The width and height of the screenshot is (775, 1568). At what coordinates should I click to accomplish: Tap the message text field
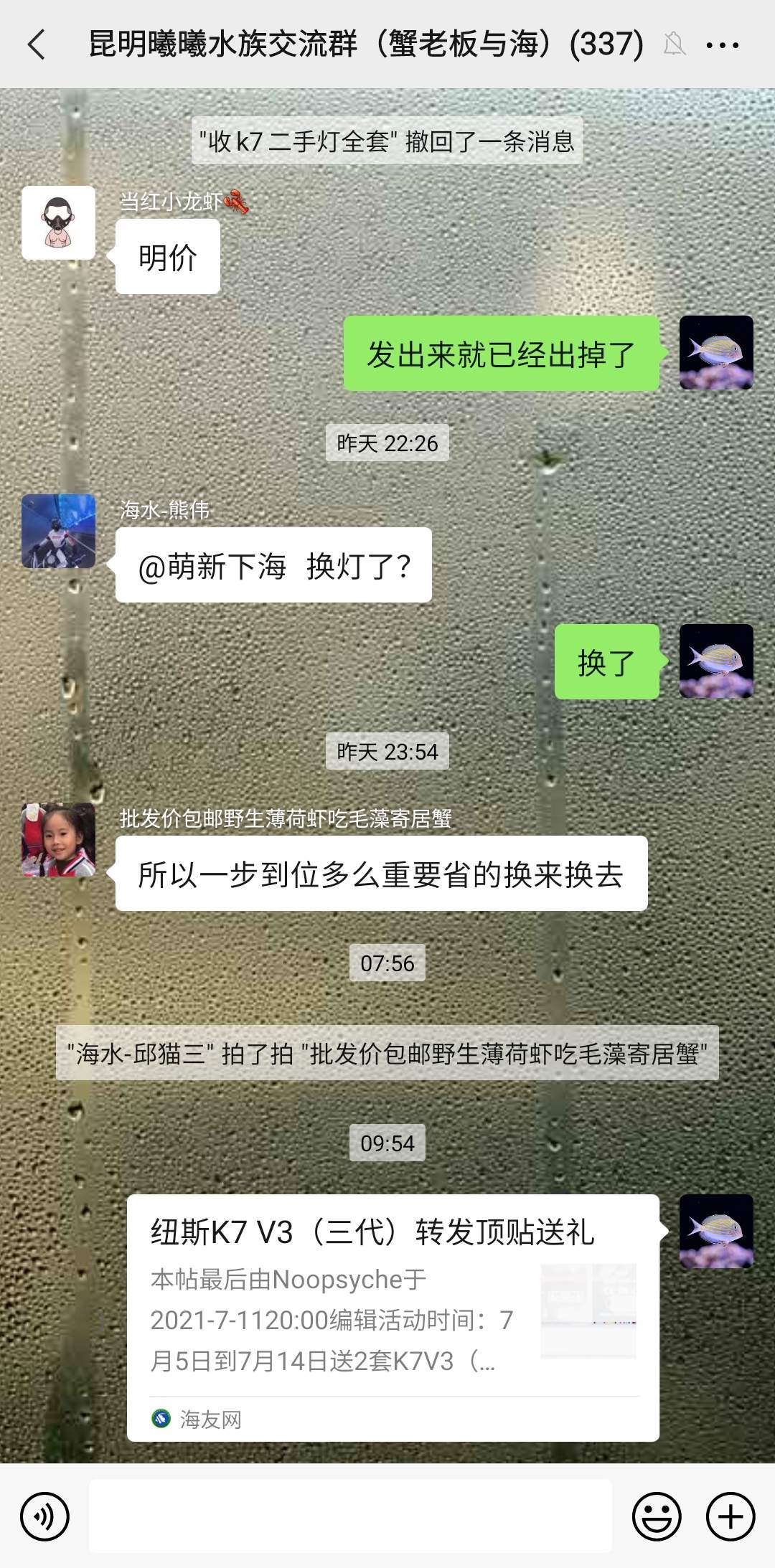pos(350,1516)
